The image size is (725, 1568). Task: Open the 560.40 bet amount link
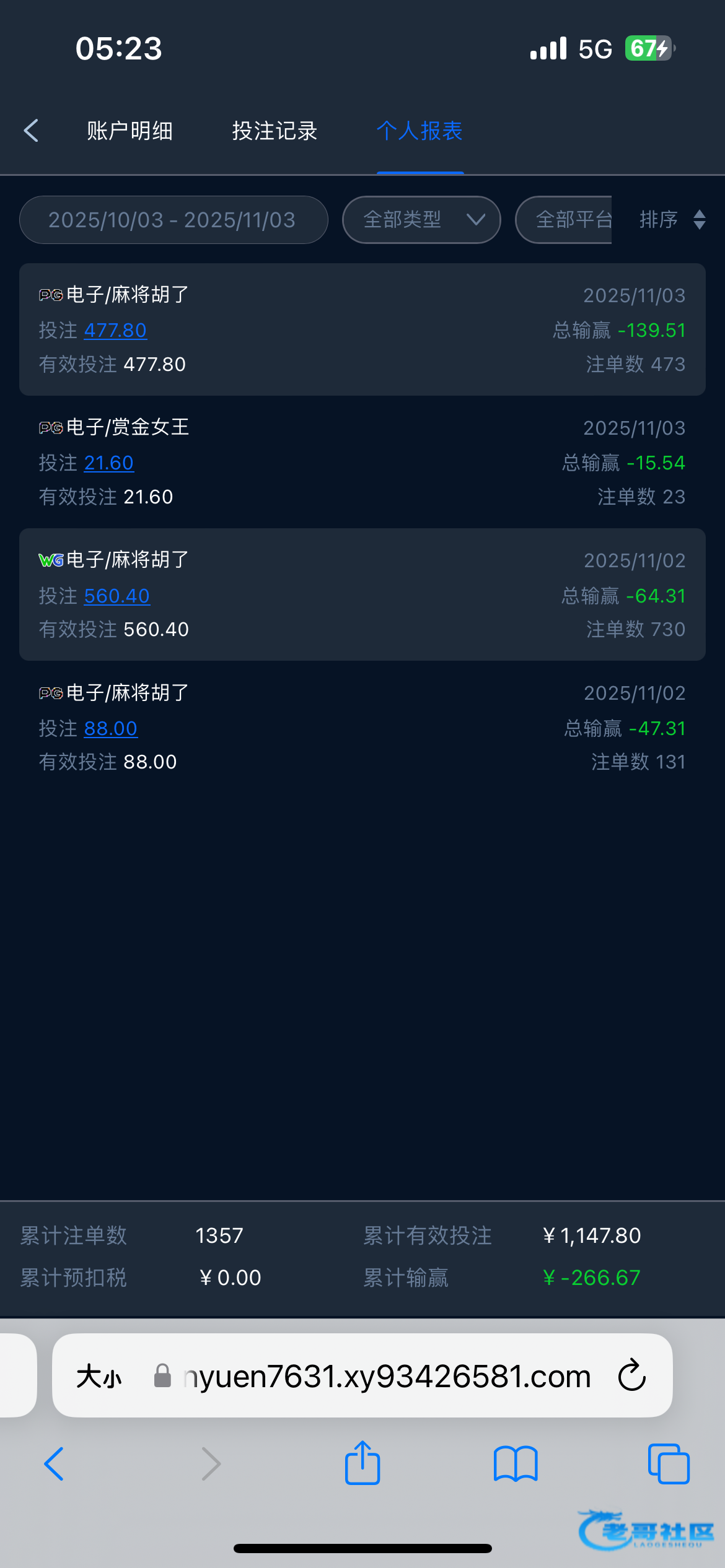point(117,596)
